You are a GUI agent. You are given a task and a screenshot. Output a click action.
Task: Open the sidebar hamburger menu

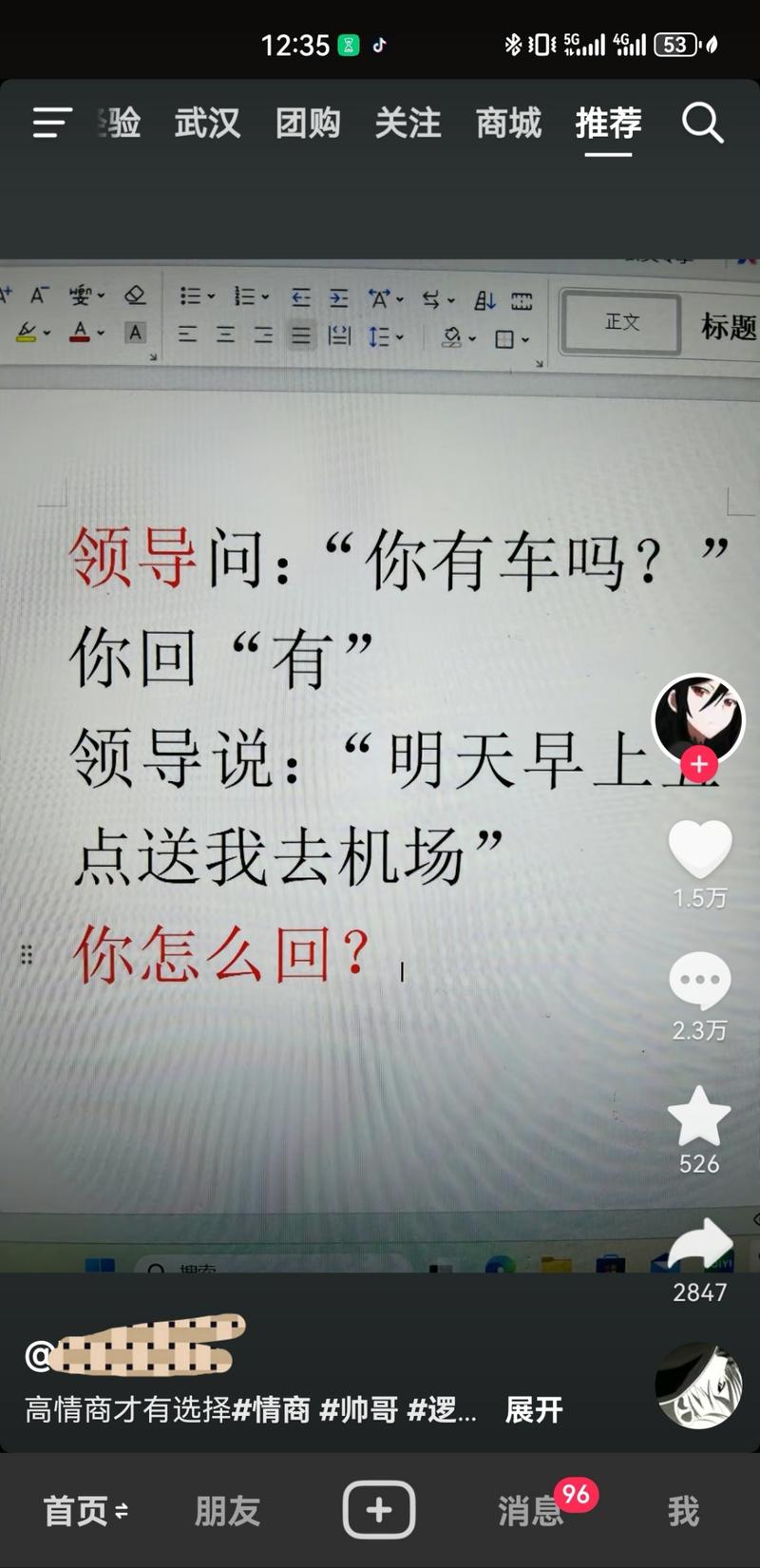(52, 123)
